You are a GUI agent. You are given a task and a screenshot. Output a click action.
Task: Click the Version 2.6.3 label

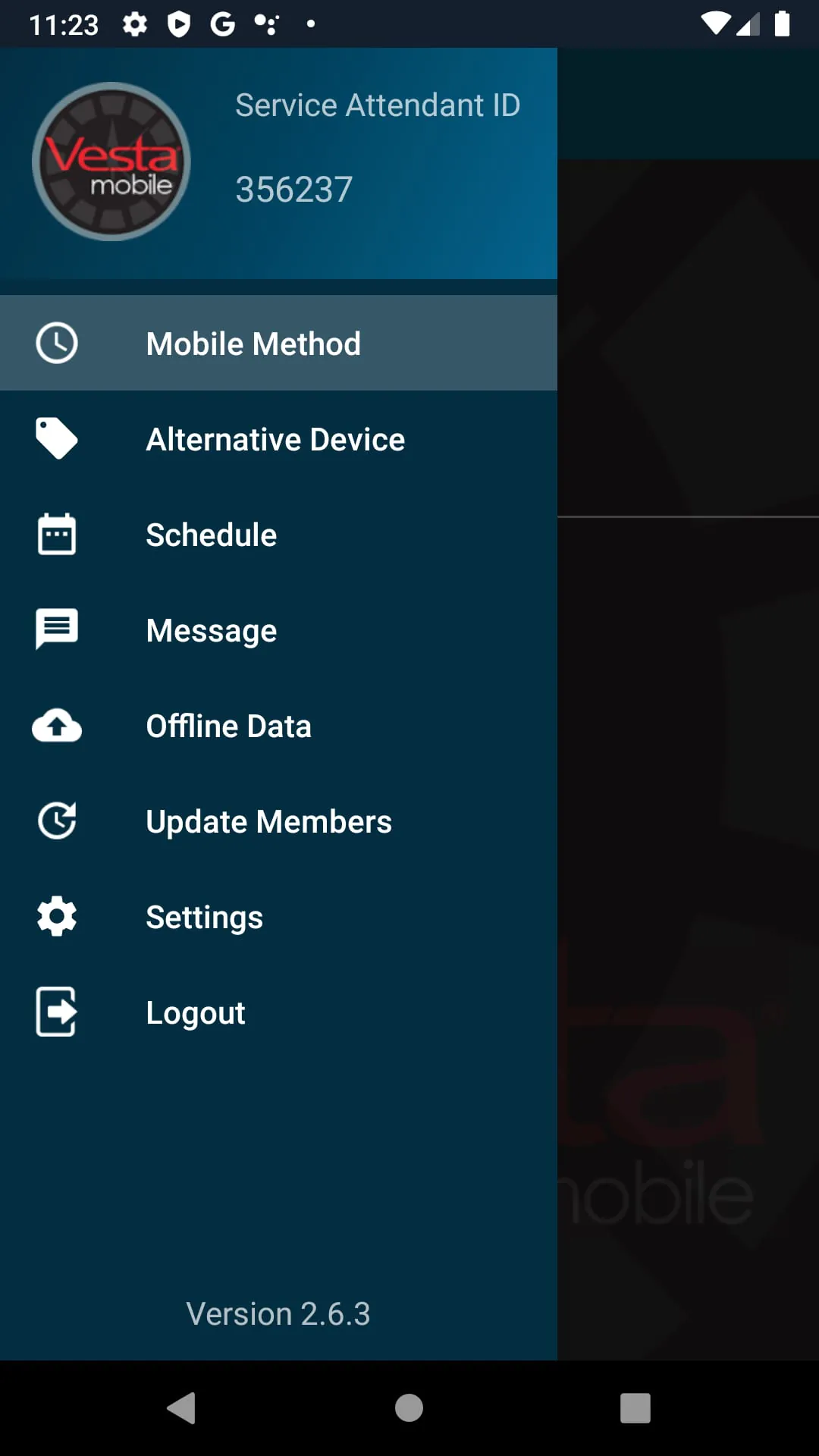click(278, 1313)
